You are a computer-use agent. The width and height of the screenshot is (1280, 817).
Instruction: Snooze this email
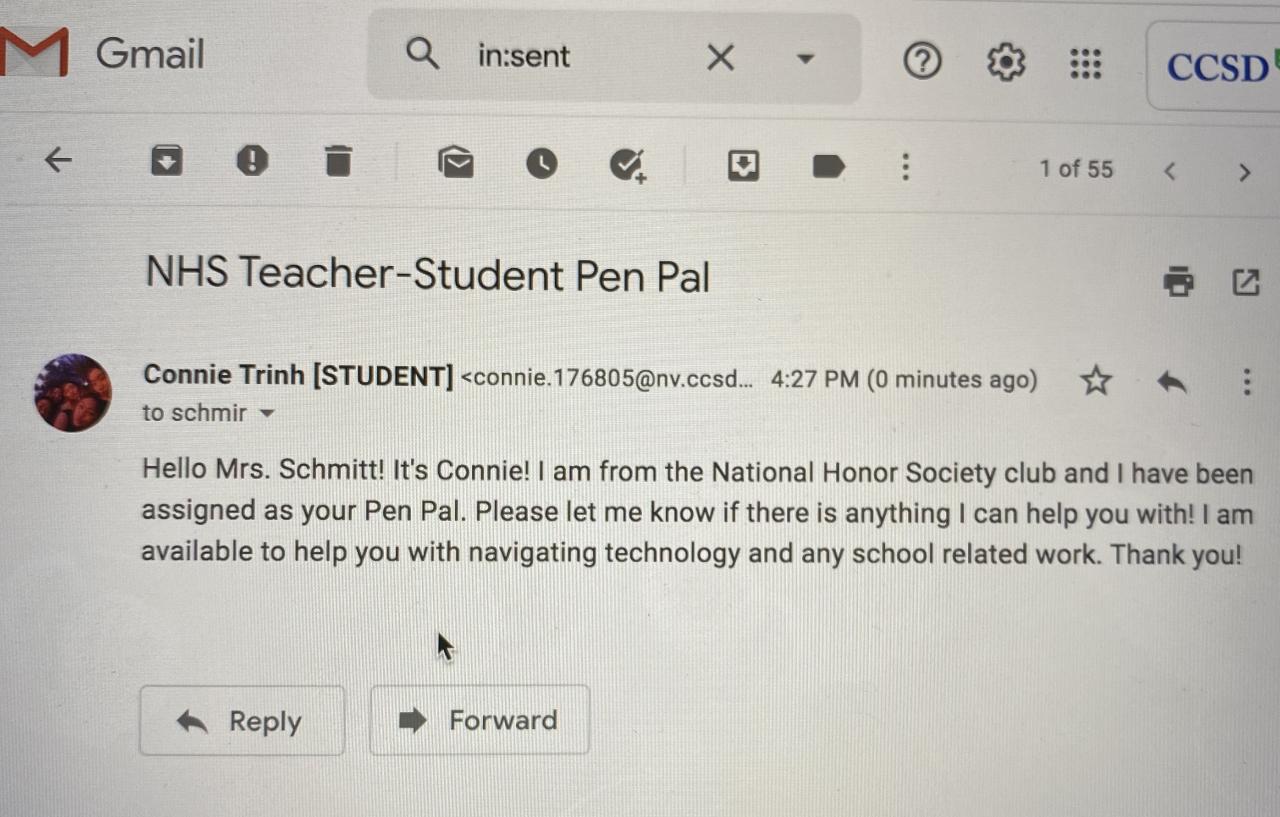[x=542, y=163]
